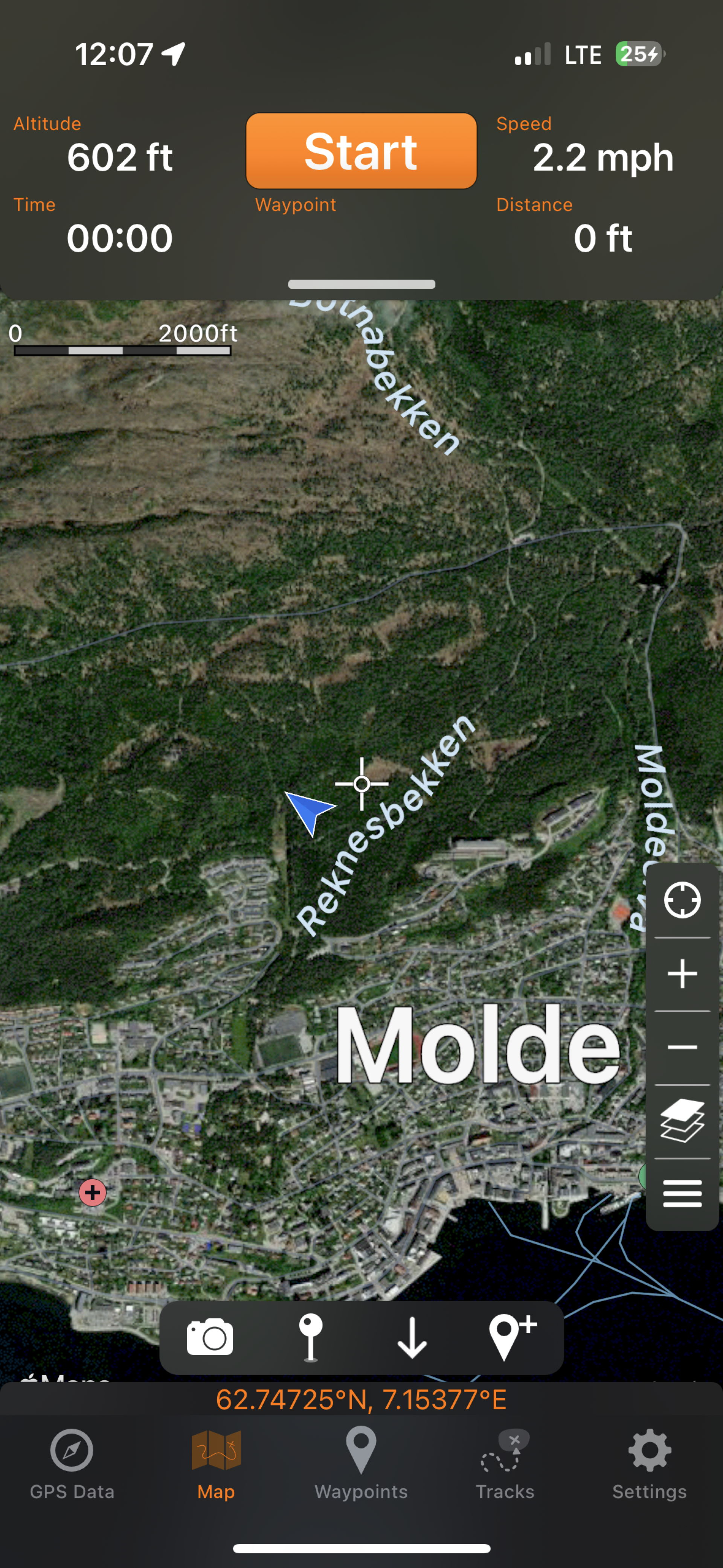723x1568 pixels.
Task: Tap the hospital marker on the map
Action: pos(93,1192)
